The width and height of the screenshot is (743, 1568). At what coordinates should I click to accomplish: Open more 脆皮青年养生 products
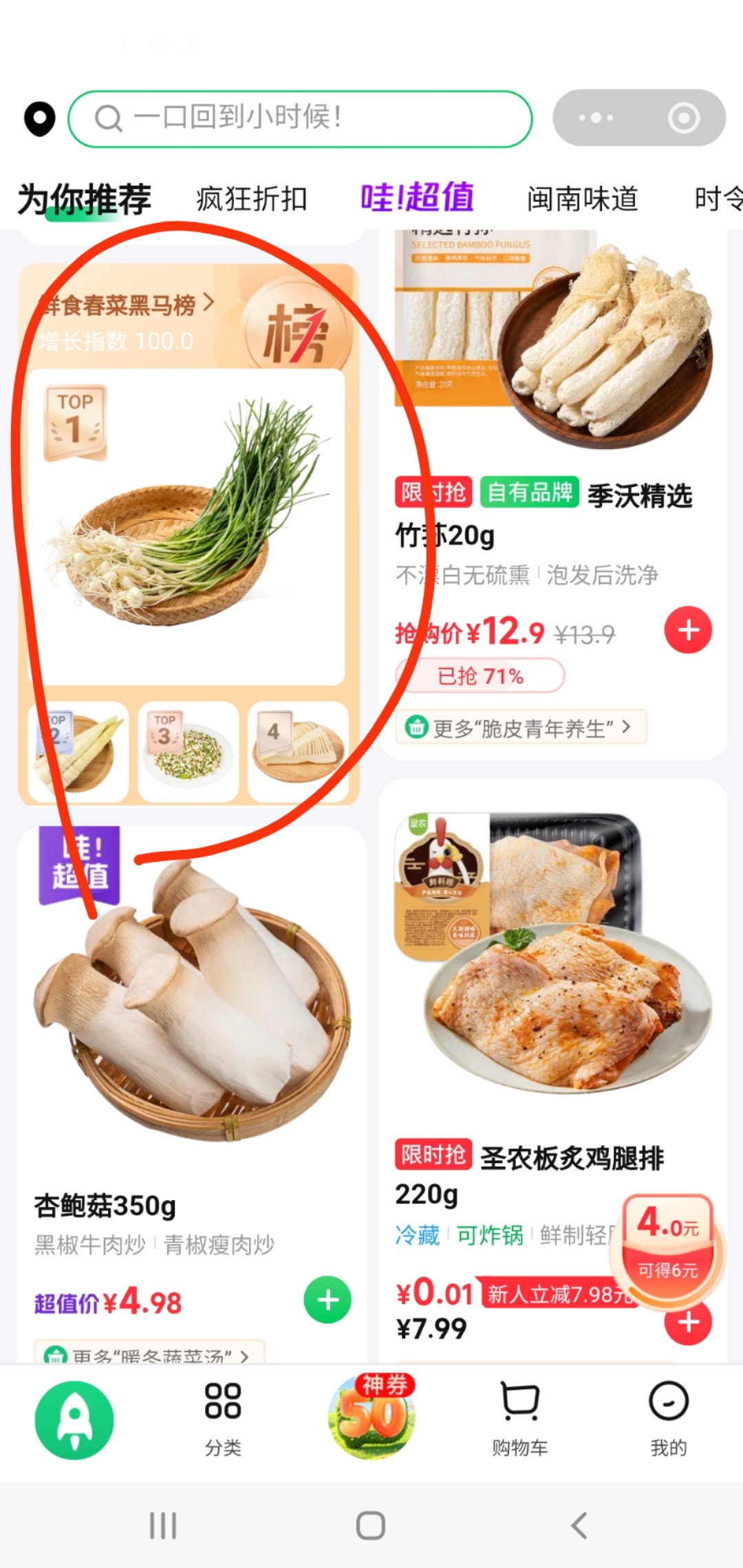click(520, 727)
